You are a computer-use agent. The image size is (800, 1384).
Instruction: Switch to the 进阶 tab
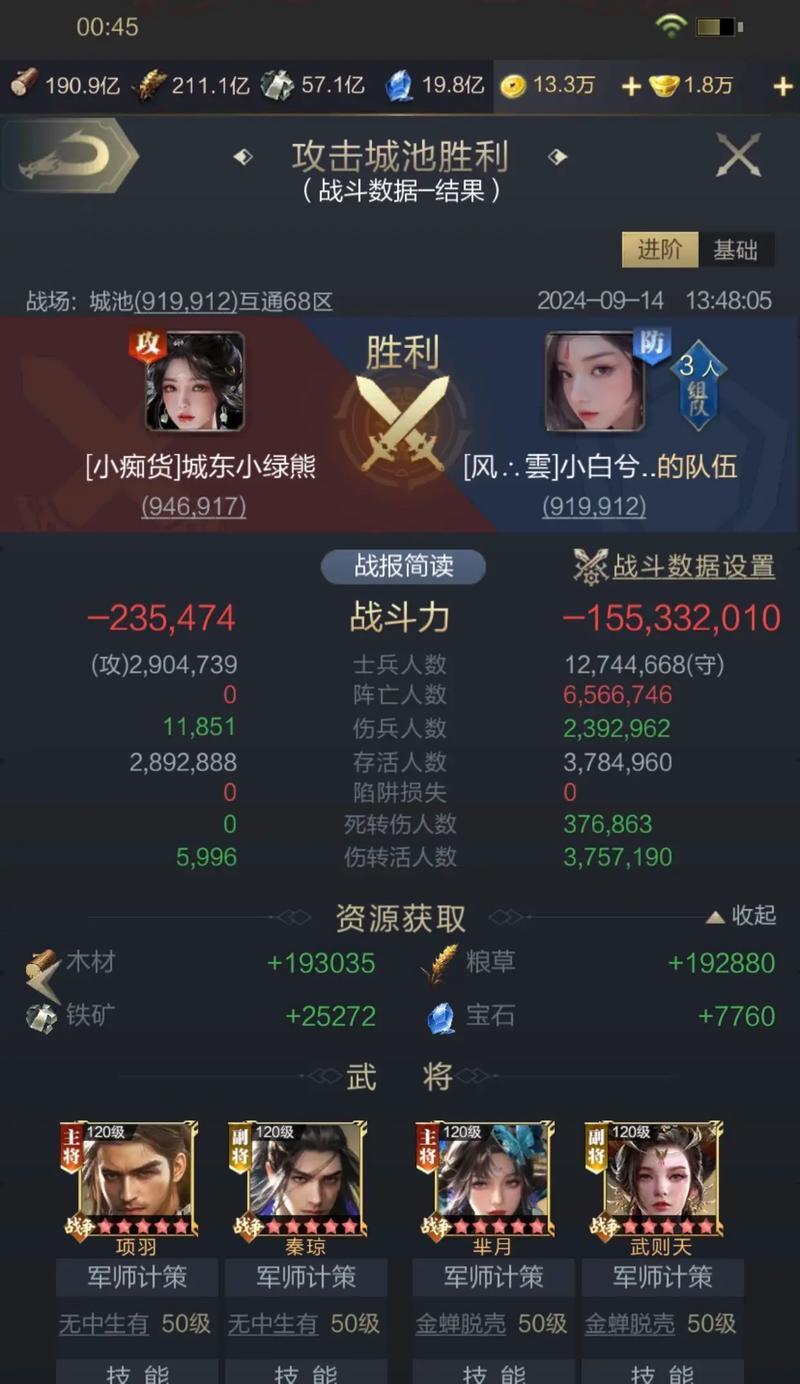pos(660,250)
